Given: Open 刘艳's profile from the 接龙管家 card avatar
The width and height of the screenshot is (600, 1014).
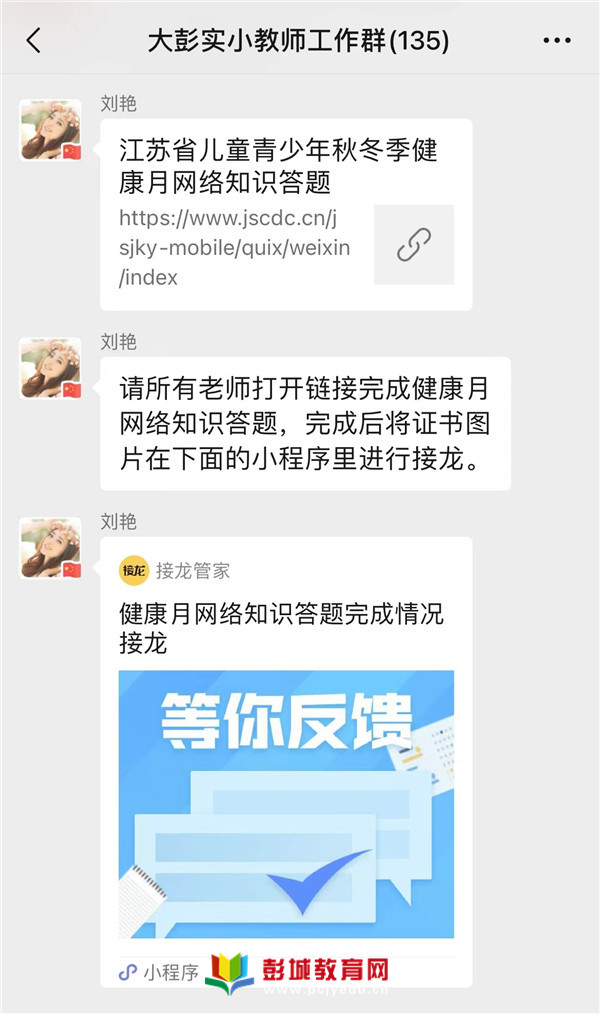Looking at the screenshot, I should [51, 548].
